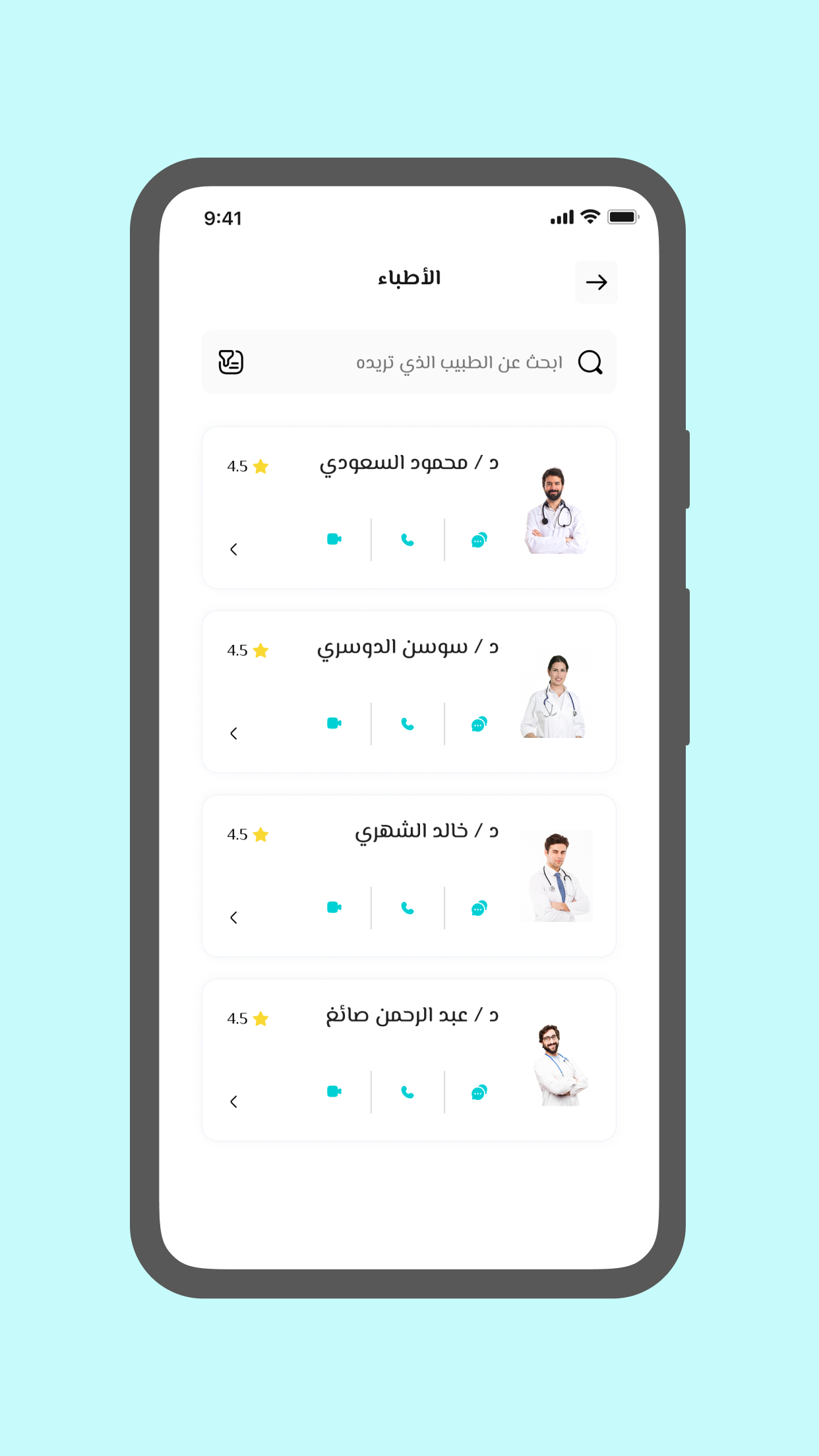Open details chevron for محمود السعودي

click(233, 549)
